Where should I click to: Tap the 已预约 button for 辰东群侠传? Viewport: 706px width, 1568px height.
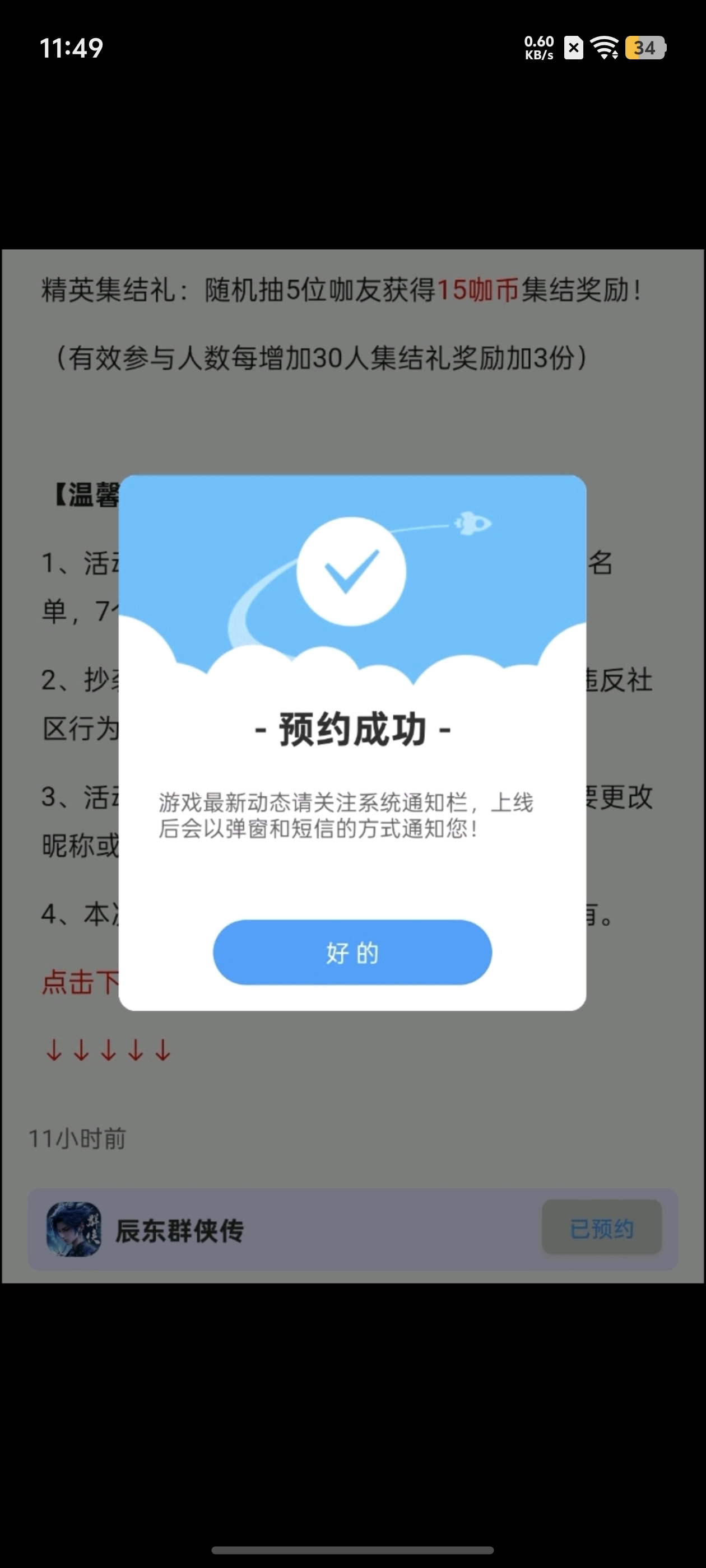(x=601, y=1228)
